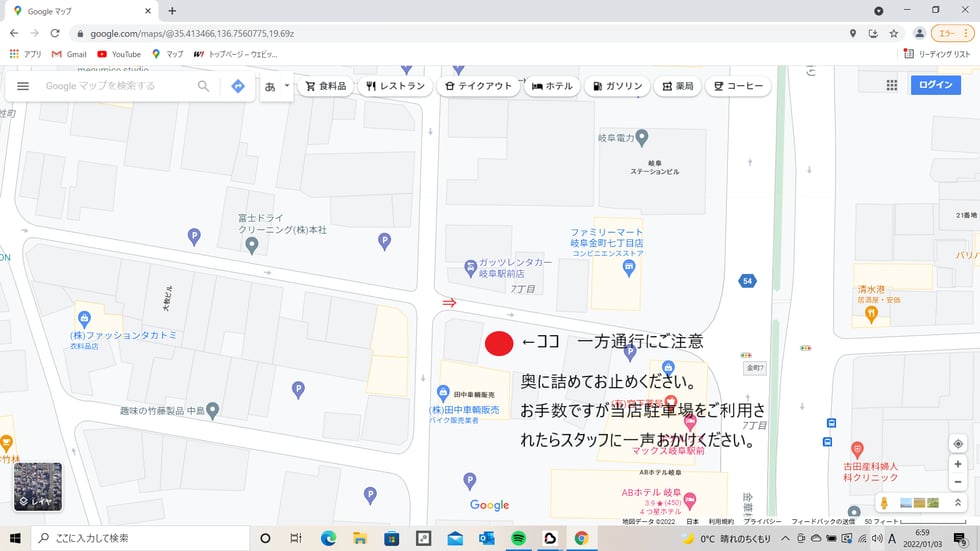The image size is (980, 551).
Task: Show ガソリン stations chip
Action: (x=618, y=86)
